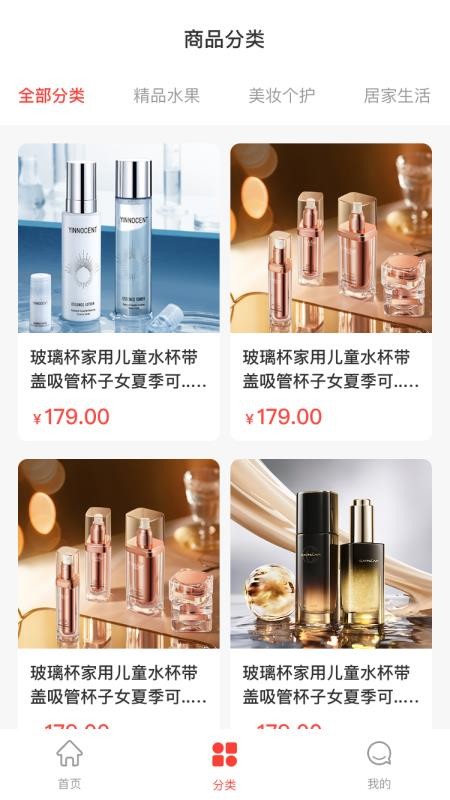The width and height of the screenshot is (450, 800).
Task: Select the 全部分类 tab
Action: [52, 95]
